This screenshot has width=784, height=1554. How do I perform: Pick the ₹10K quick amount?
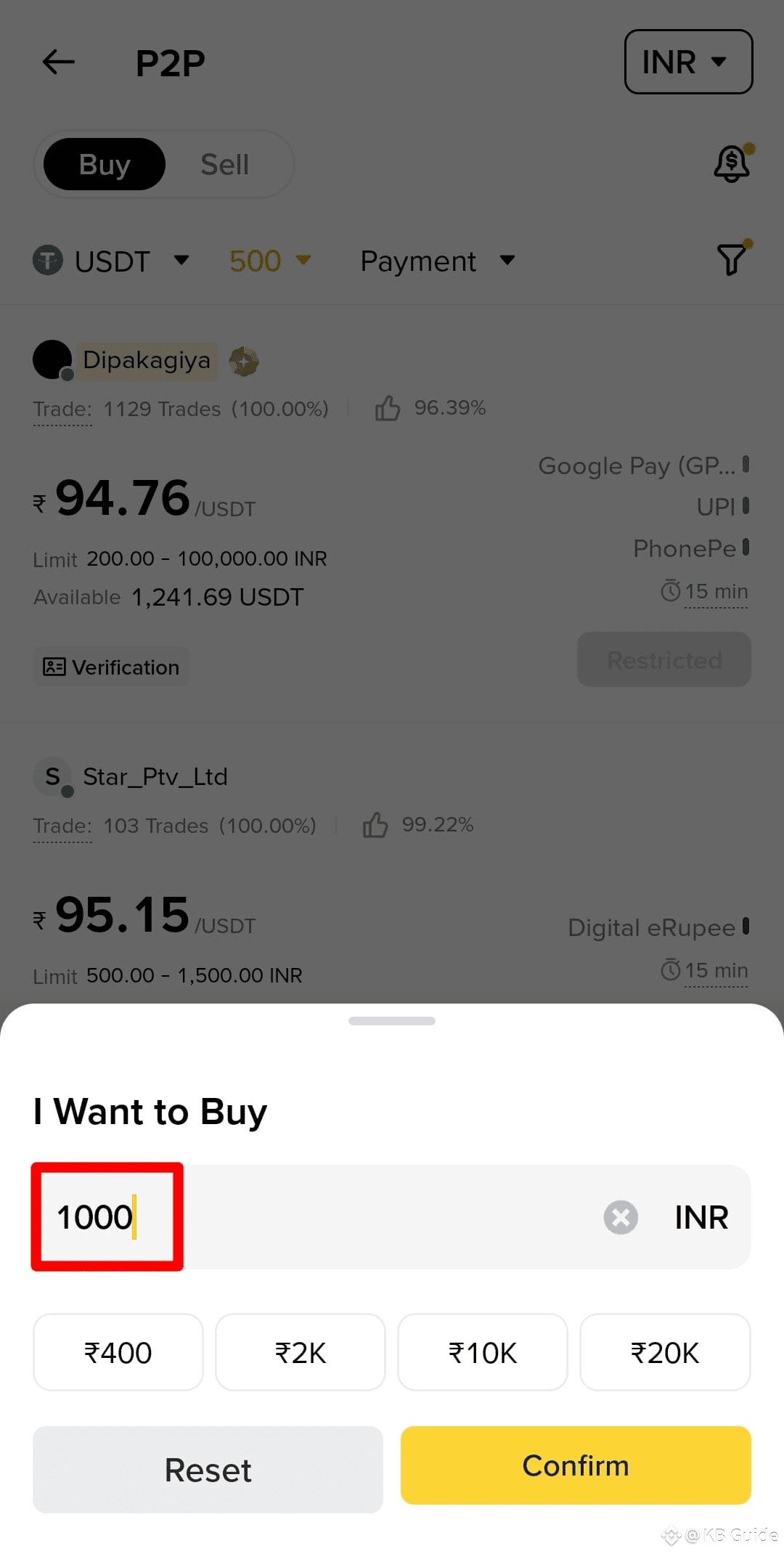482,1352
